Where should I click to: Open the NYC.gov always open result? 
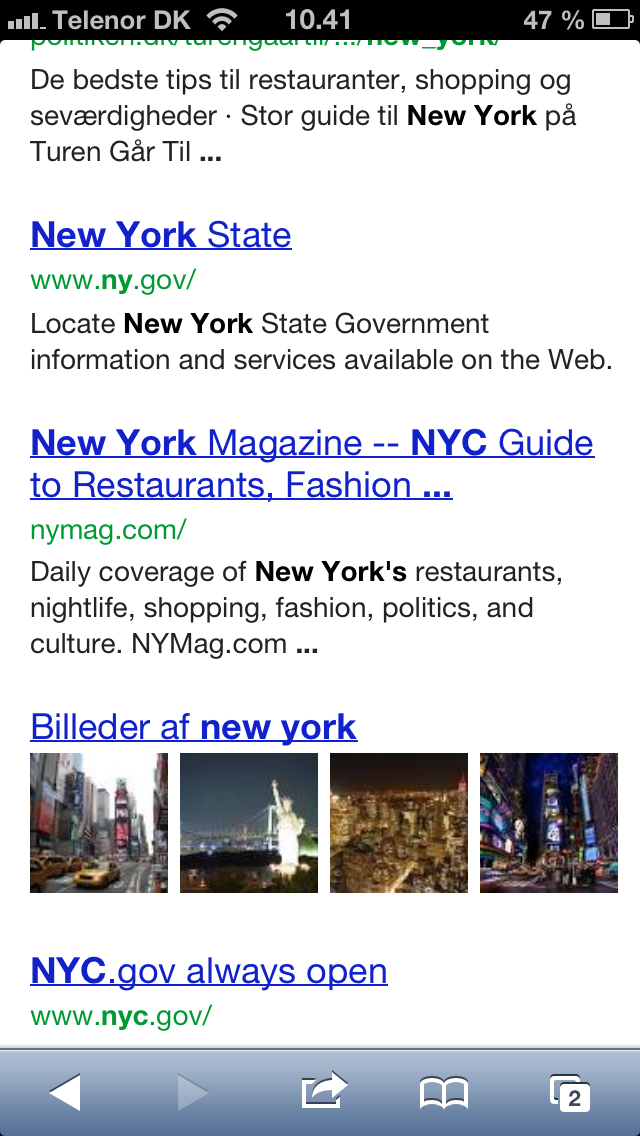coord(209,971)
